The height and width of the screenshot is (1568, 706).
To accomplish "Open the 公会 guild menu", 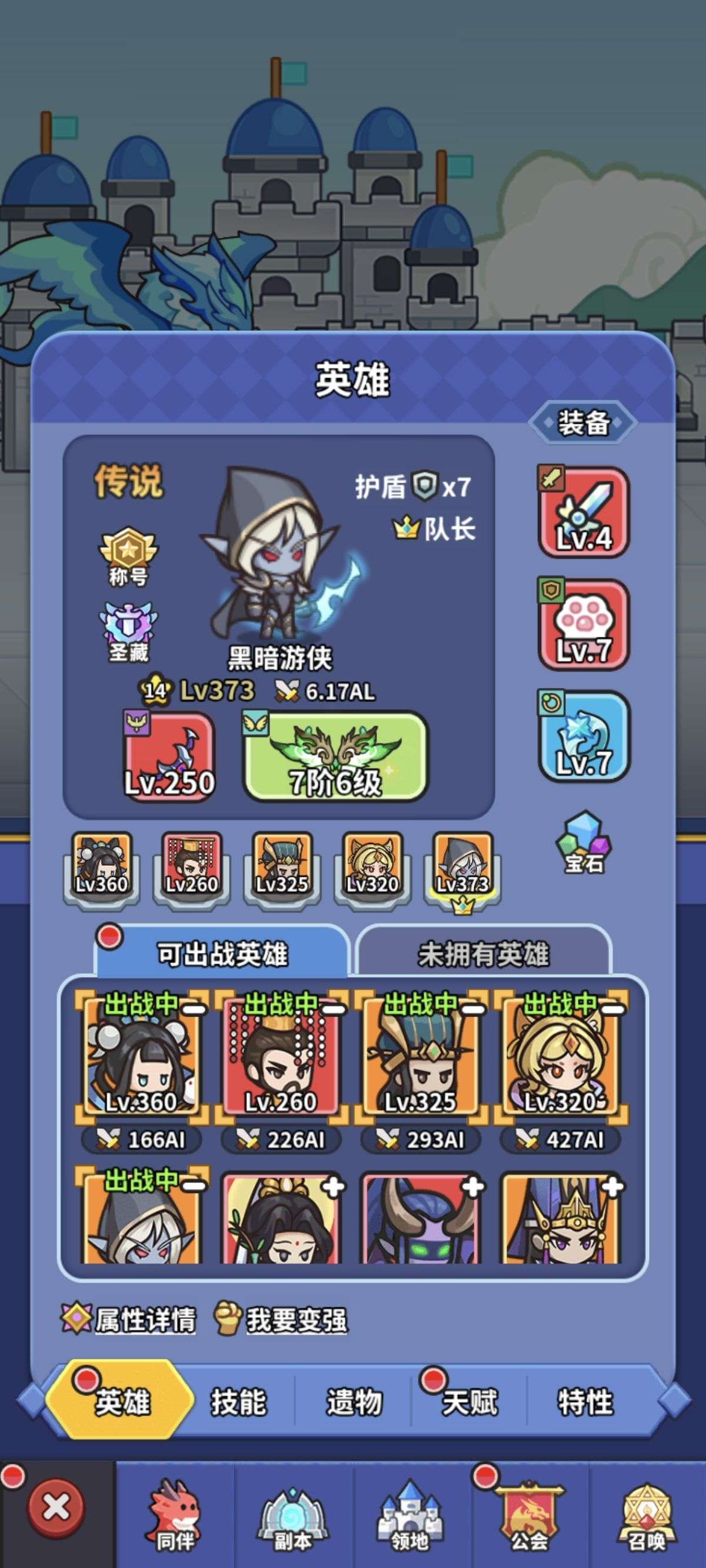I will 528,1514.
